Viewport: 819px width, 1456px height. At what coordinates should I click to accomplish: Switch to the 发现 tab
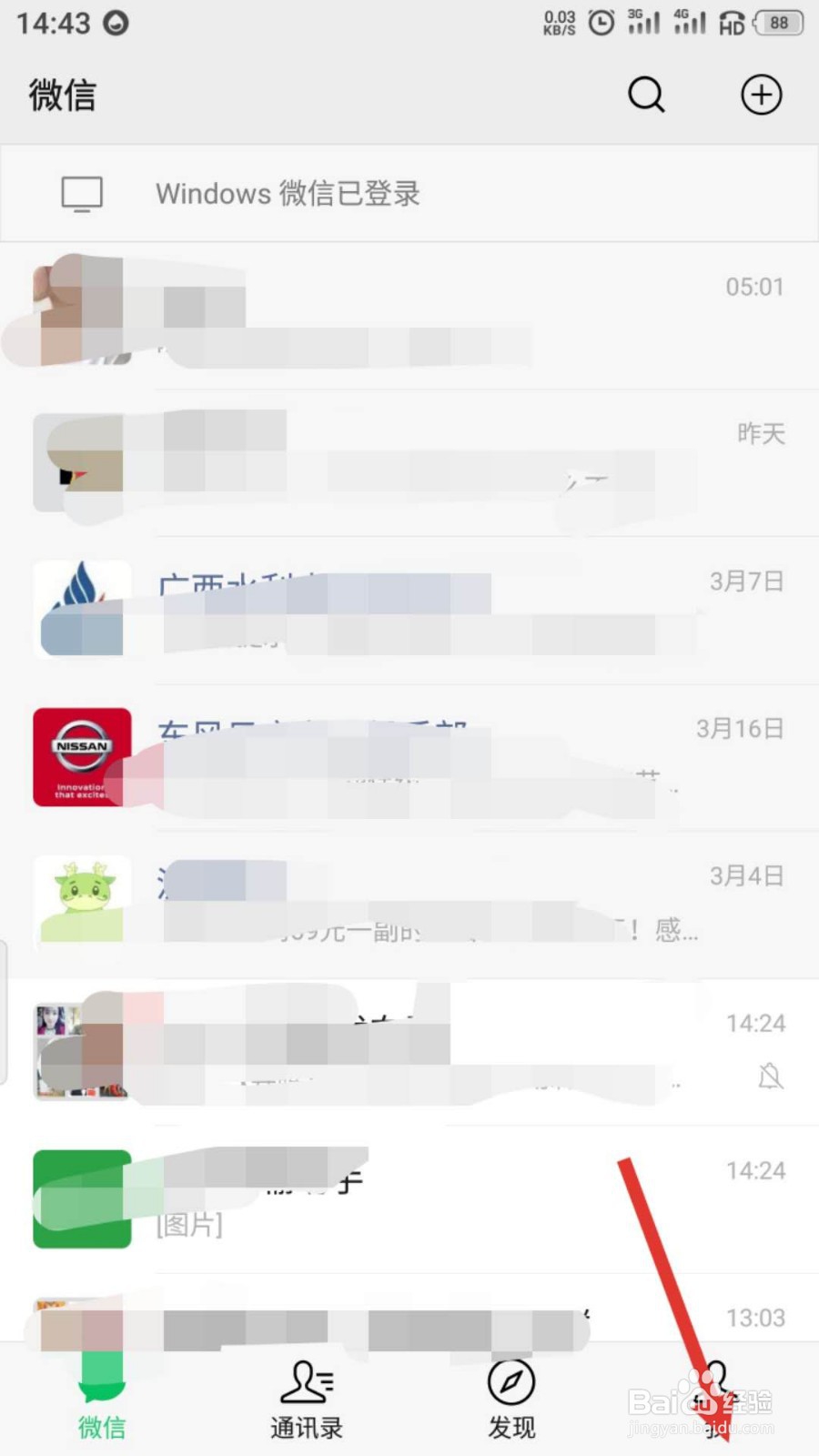pos(511,1401)
